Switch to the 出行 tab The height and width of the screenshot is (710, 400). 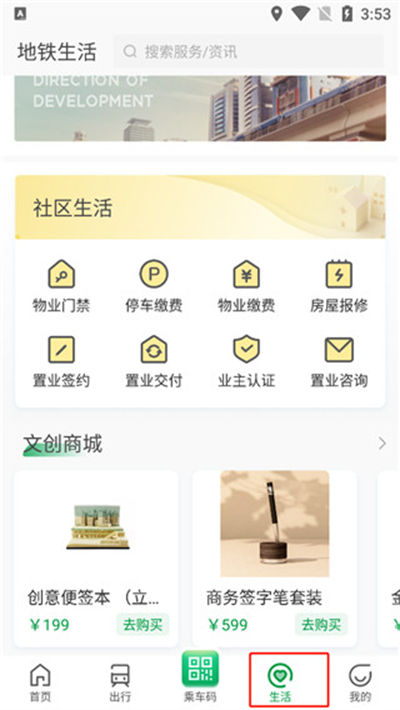pos(120,683)
